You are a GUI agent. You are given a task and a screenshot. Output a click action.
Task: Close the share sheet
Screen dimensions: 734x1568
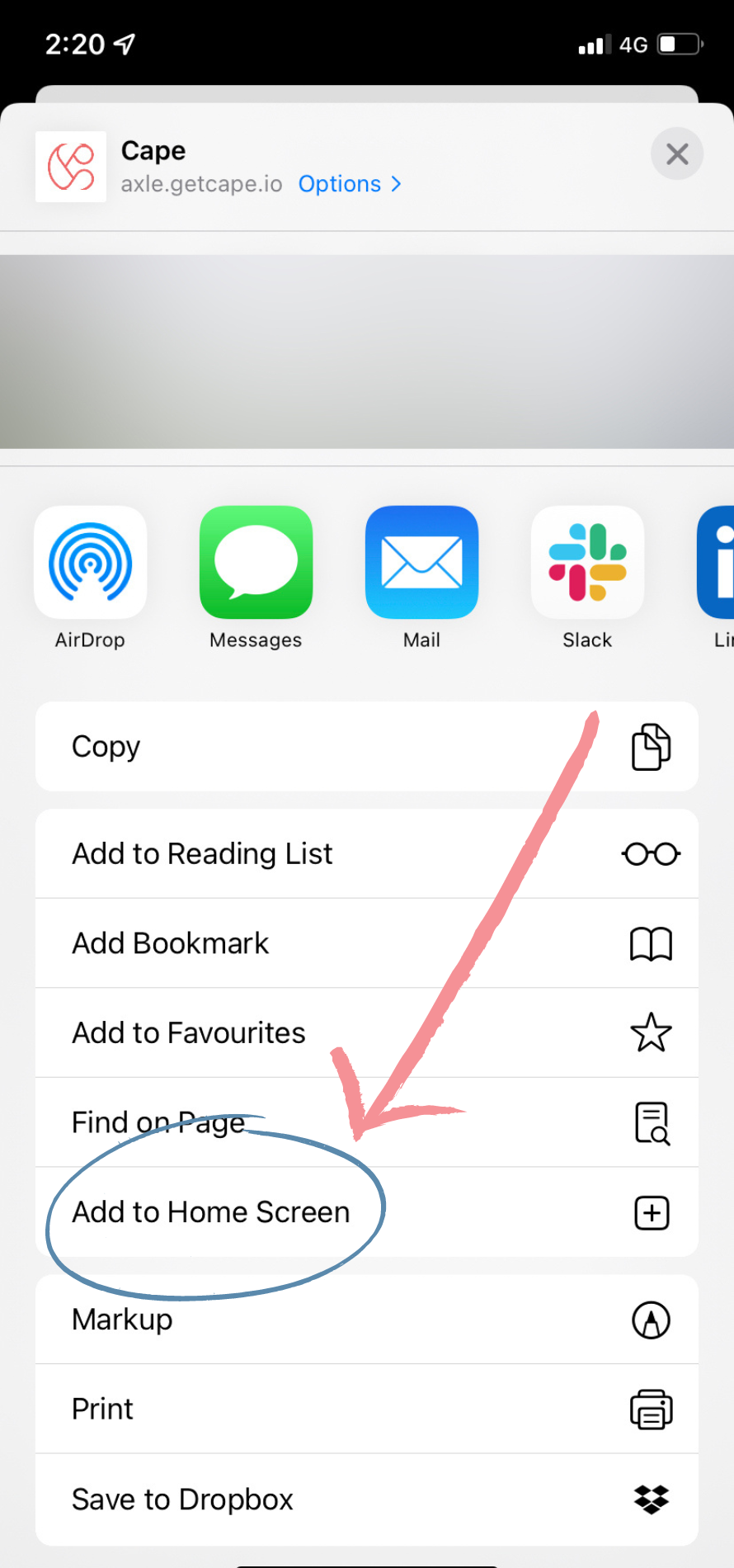point(676,153)
